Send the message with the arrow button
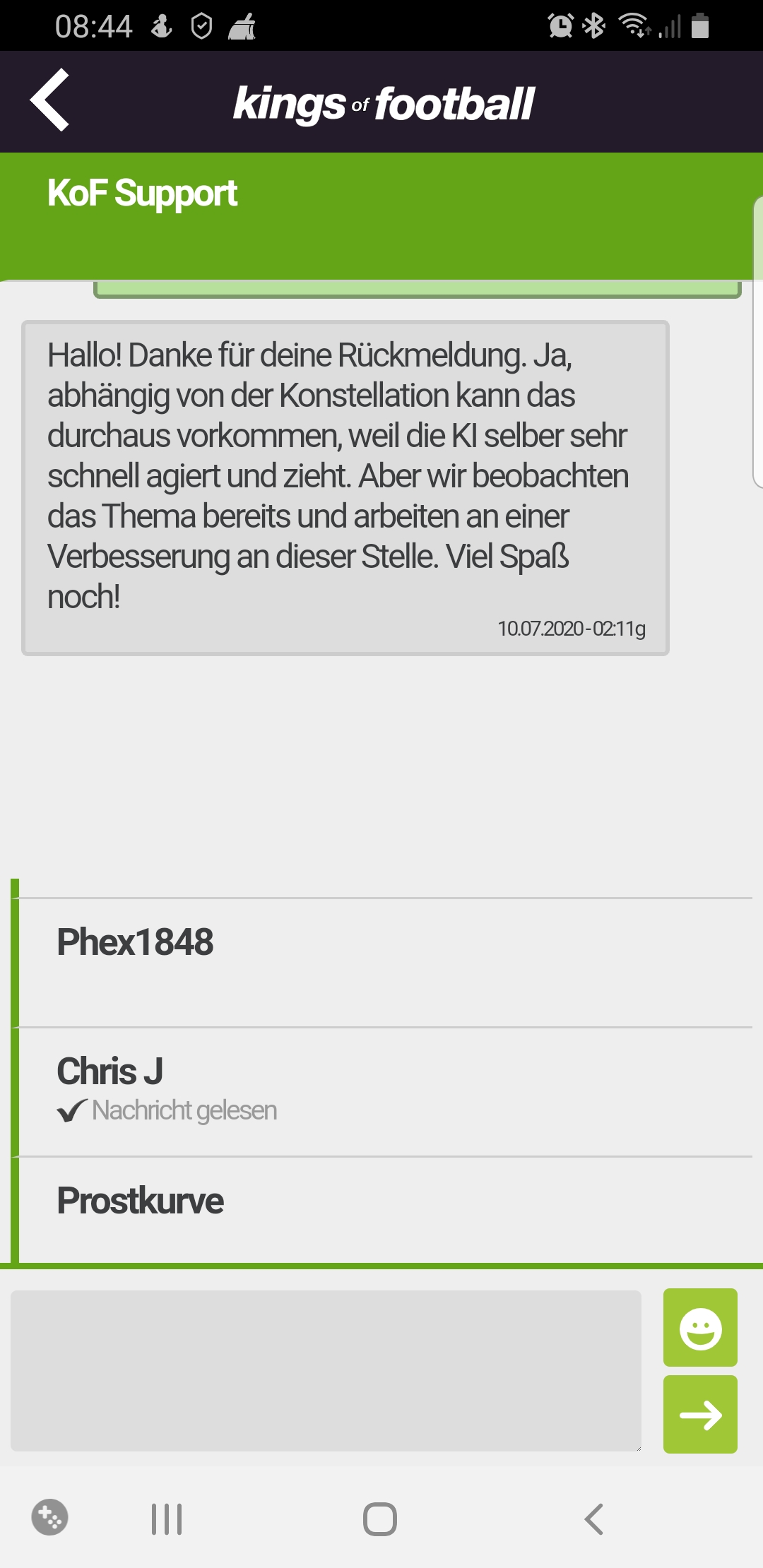Screen dimensions: 763x1568 699,1415
